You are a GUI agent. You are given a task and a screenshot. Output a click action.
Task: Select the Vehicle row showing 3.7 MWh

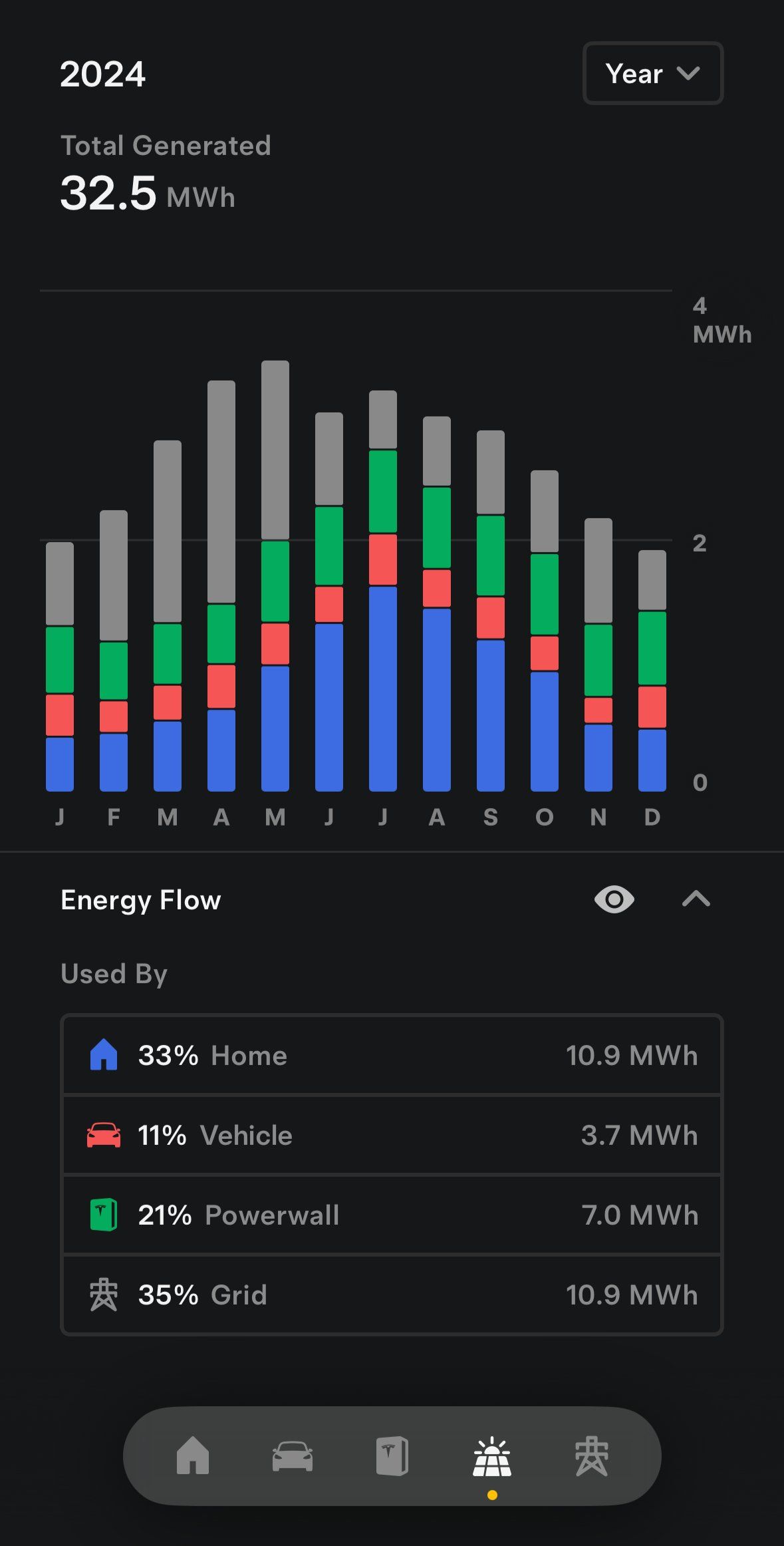[x=392, y=1136]
